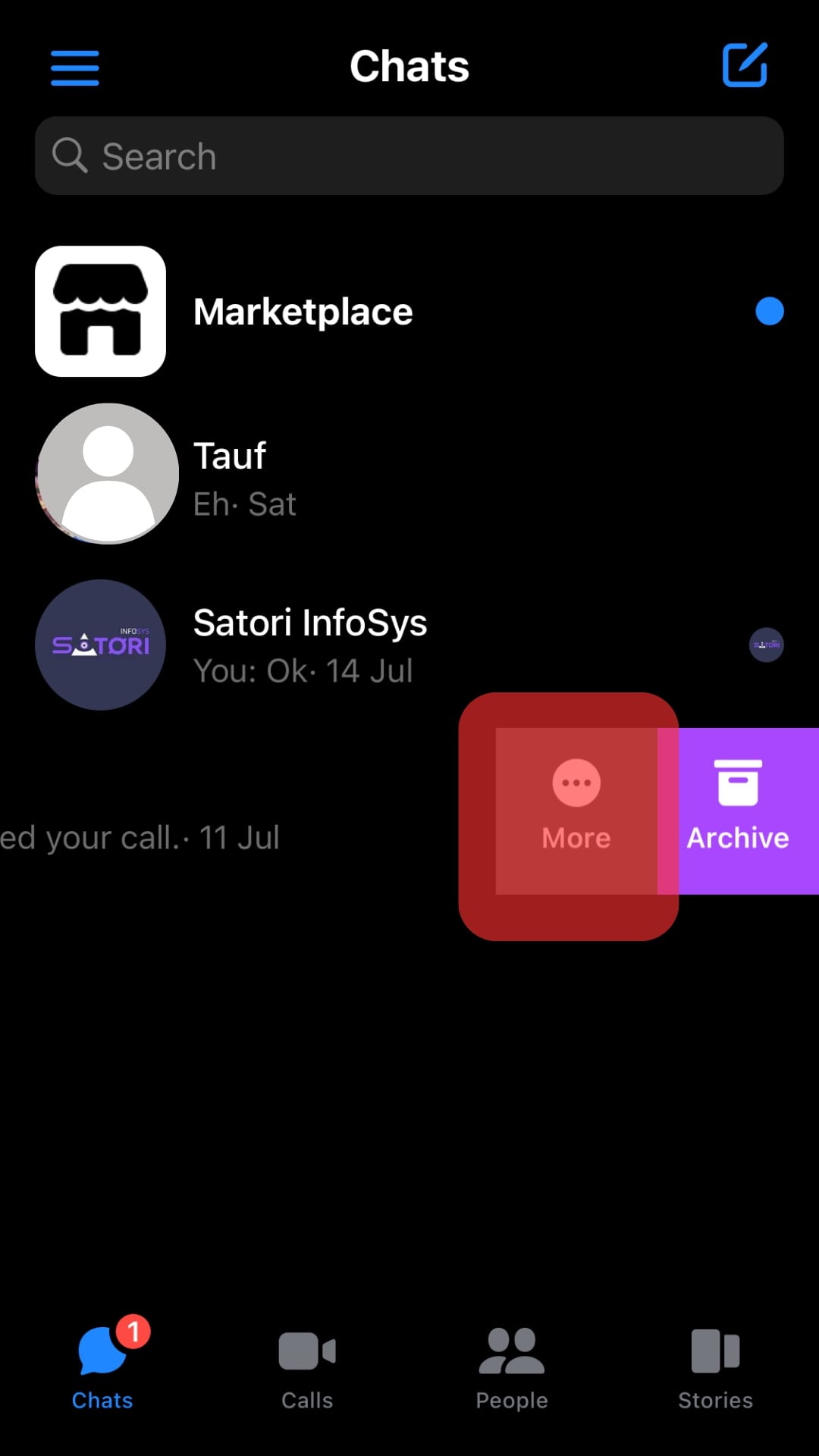Open the hamburger menu
The width and height of the screenshot is (819, 1456).
(74, 67)
